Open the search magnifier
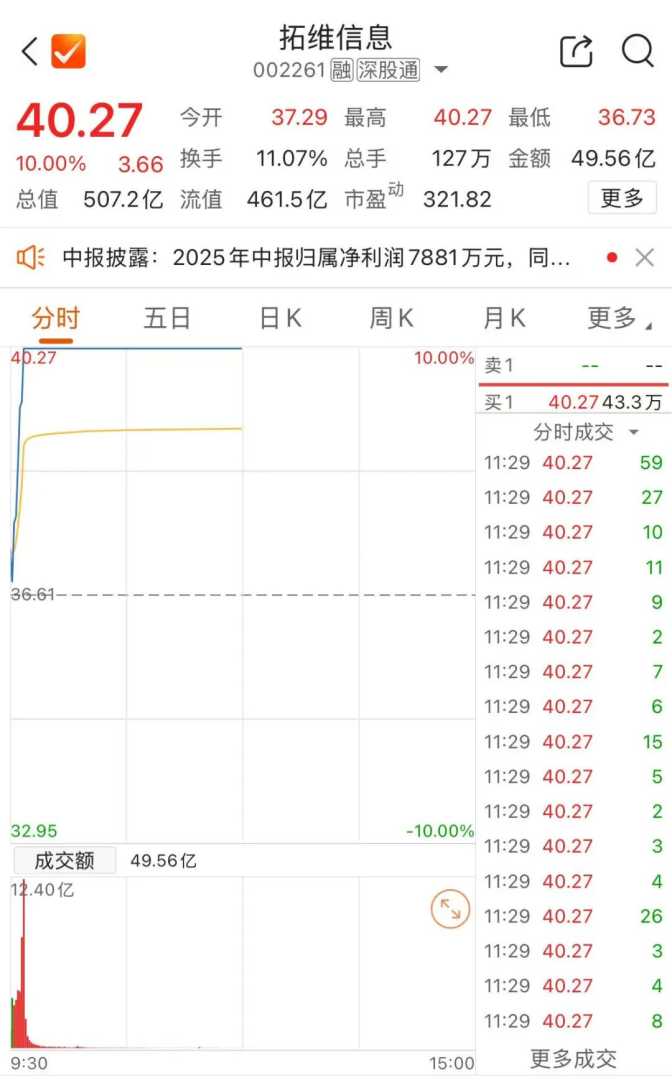The width and height of the screenshot is (672, 1080). pos(637,50)
